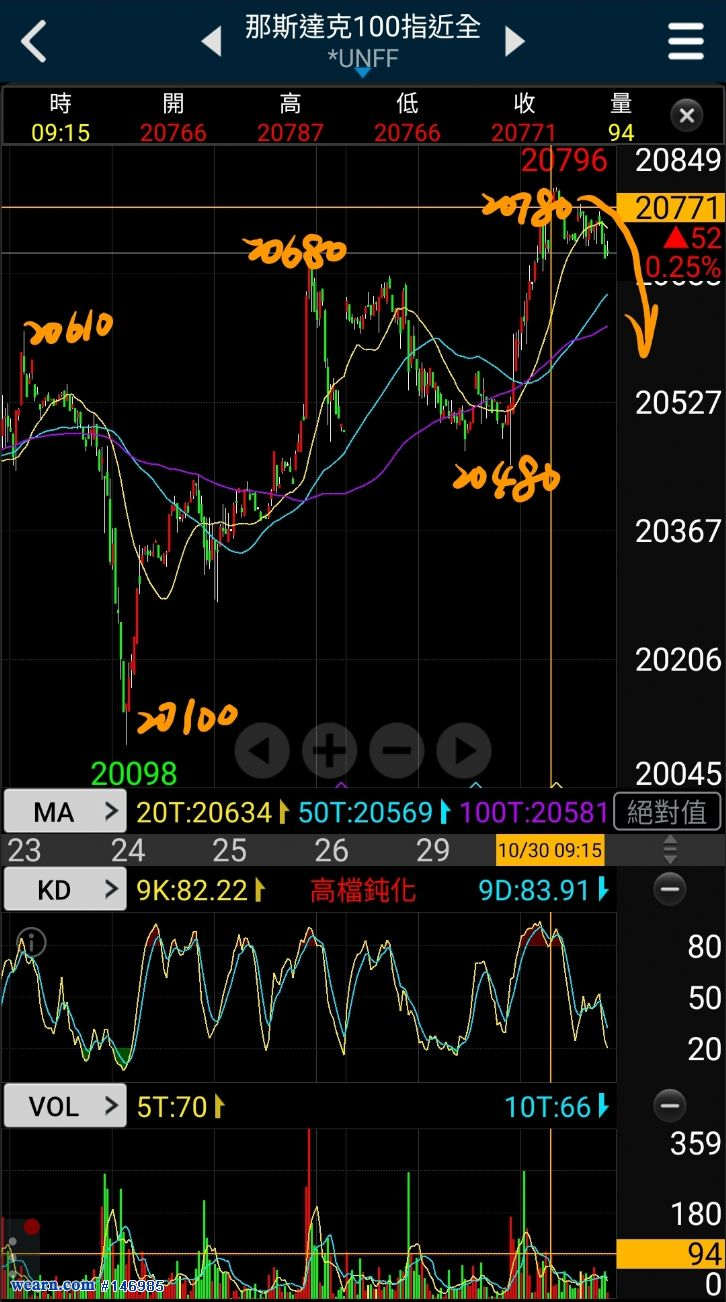Collapse the VOL indicator panel
This screenshot has width=726, height=1302.
(x=669, y=1106)
